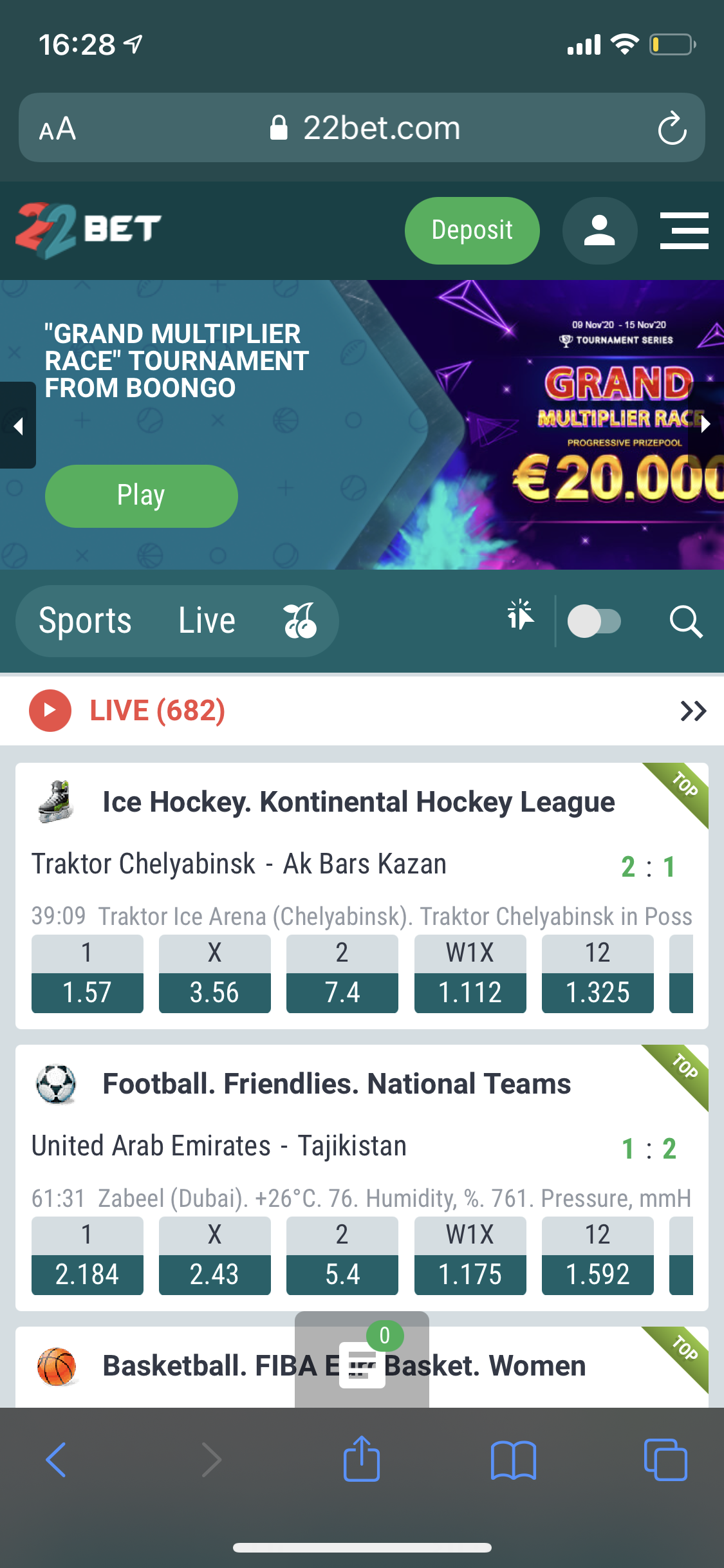The image size is (724, 1568).
Task: Tap the green Deposit button
Action: [472, 230]
